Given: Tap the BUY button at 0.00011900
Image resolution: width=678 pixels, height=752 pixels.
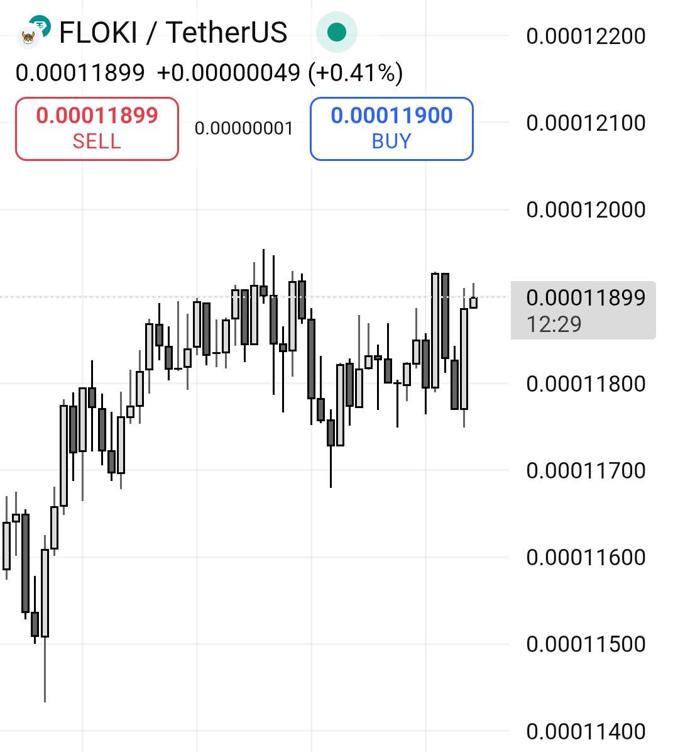Looking at the screenshot, I should 391,128.
